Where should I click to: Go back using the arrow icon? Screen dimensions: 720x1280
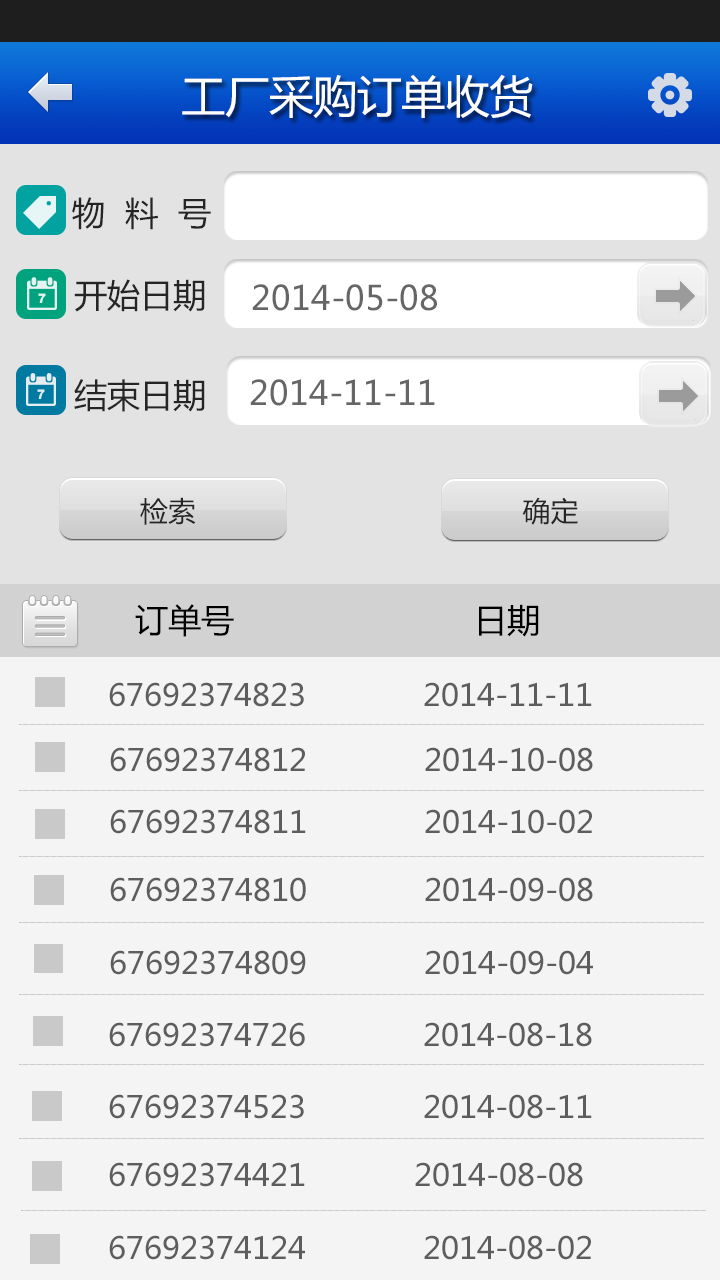click(50, 93)
